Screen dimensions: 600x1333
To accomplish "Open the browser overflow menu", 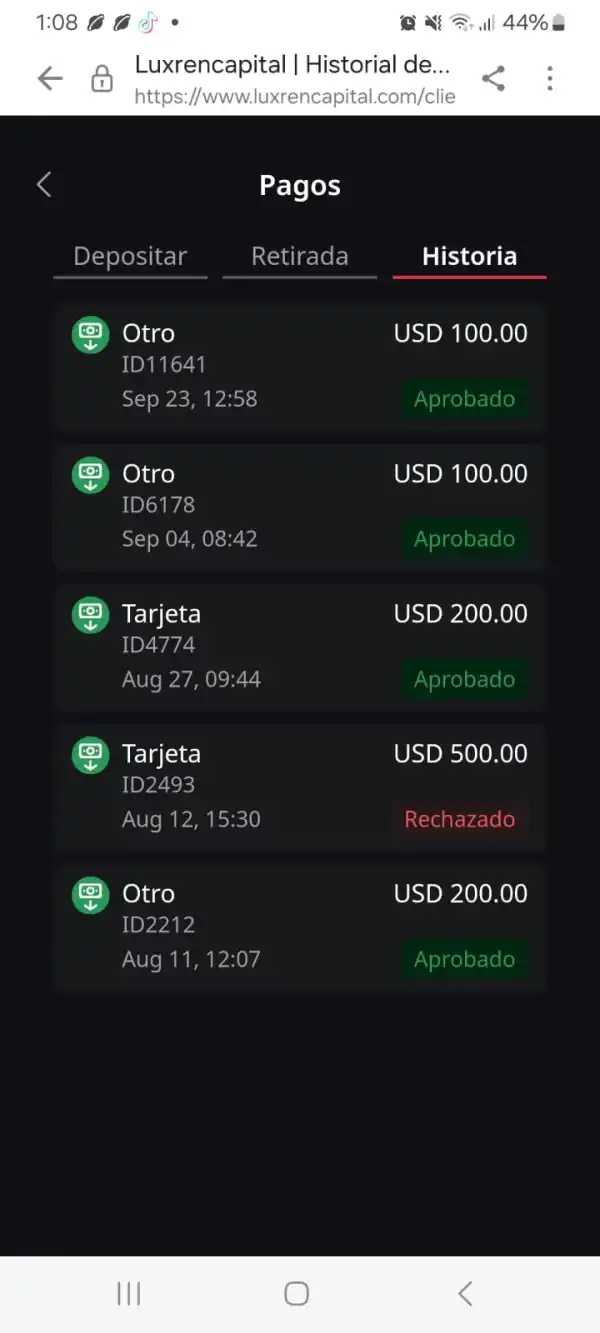I will point(549,79).
